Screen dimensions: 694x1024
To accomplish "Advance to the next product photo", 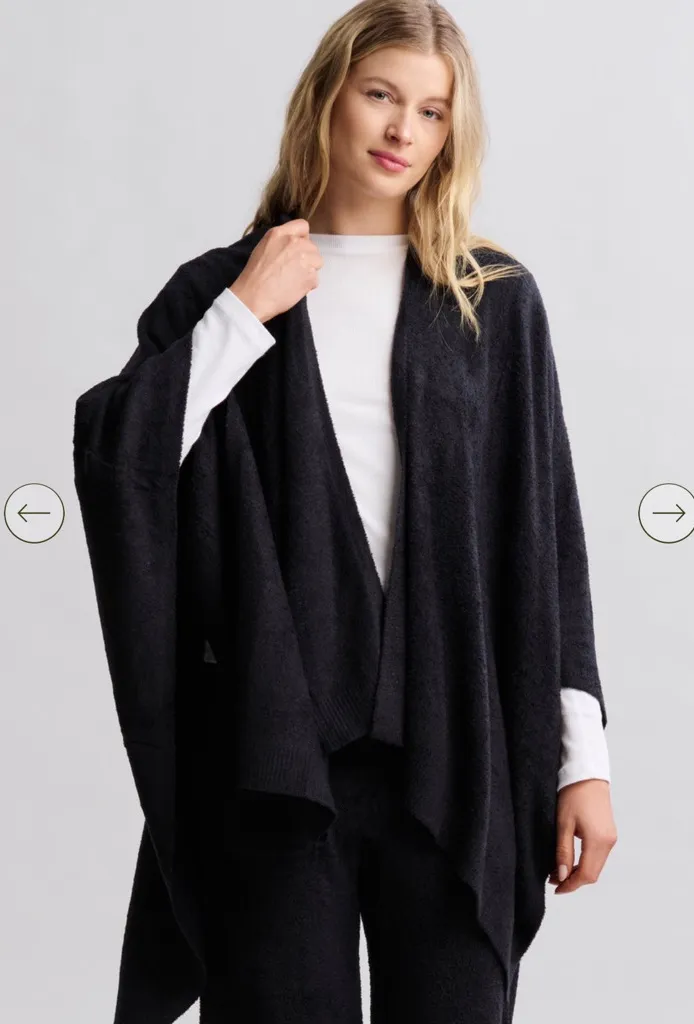I will click(667, 513).
